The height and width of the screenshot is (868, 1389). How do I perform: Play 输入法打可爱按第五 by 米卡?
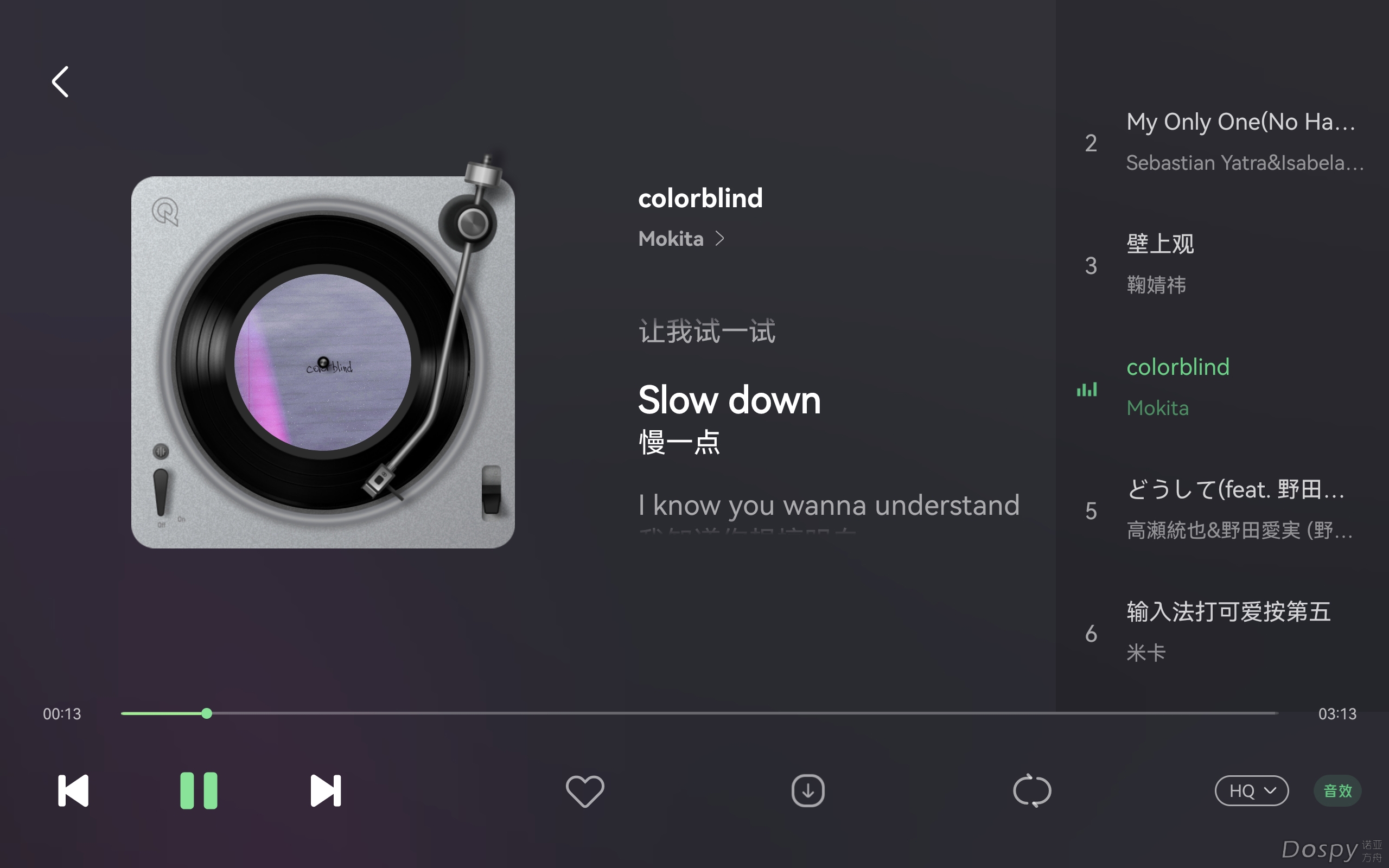coord(1228,631)
